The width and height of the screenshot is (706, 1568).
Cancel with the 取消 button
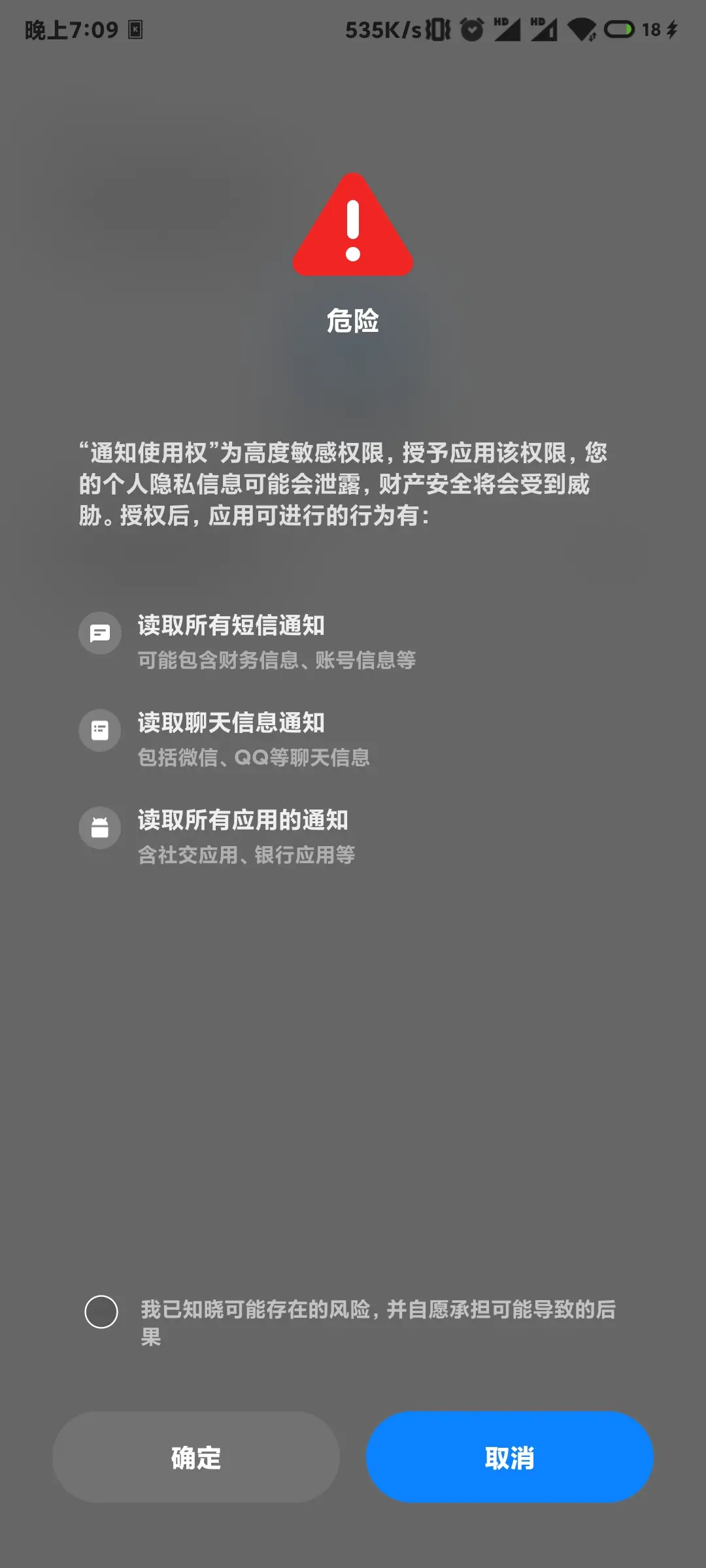pos(509,1457)
